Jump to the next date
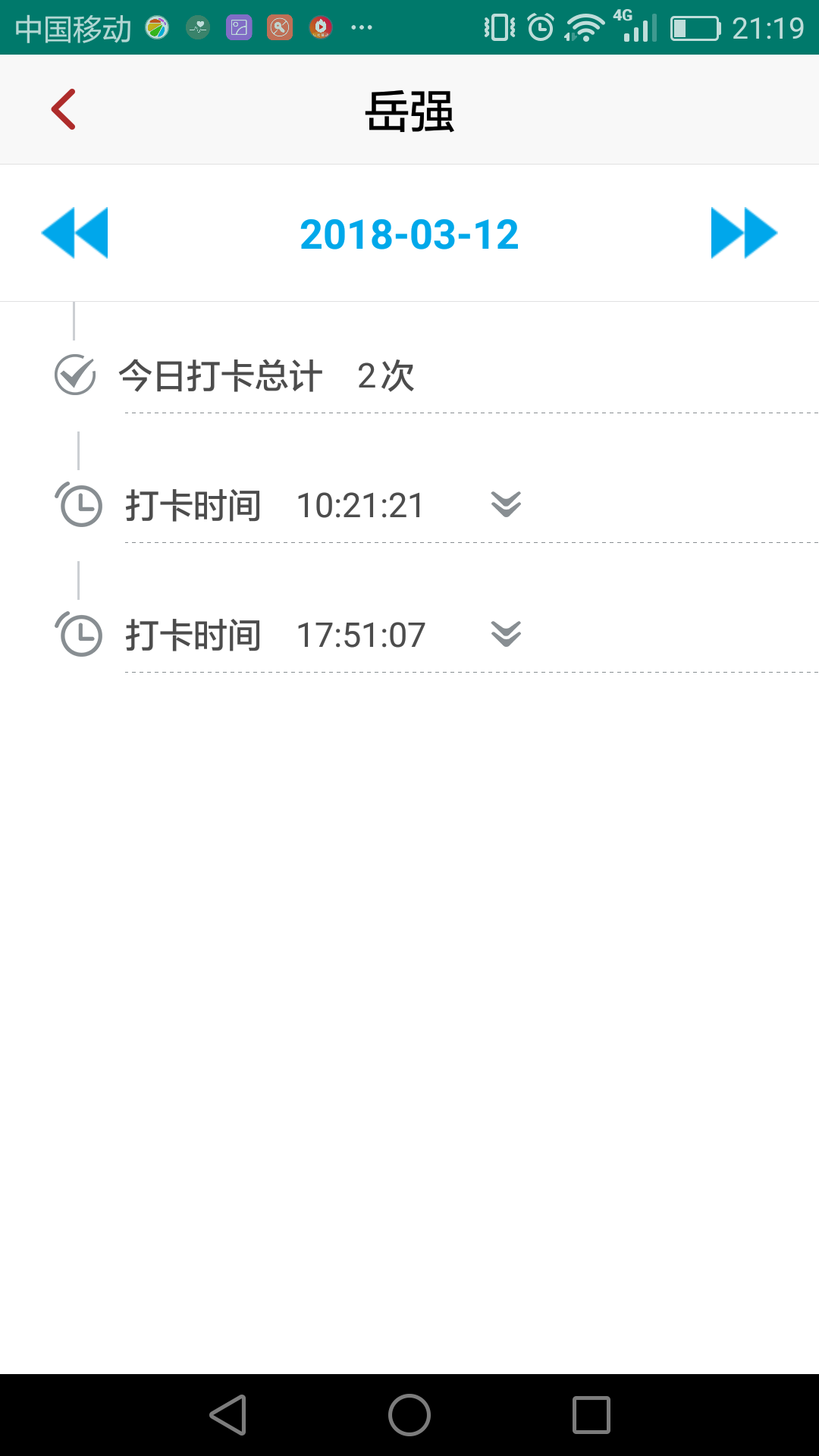Image resolution: width=819 pixels, height=1456 pixels. (x=744, y=233)
